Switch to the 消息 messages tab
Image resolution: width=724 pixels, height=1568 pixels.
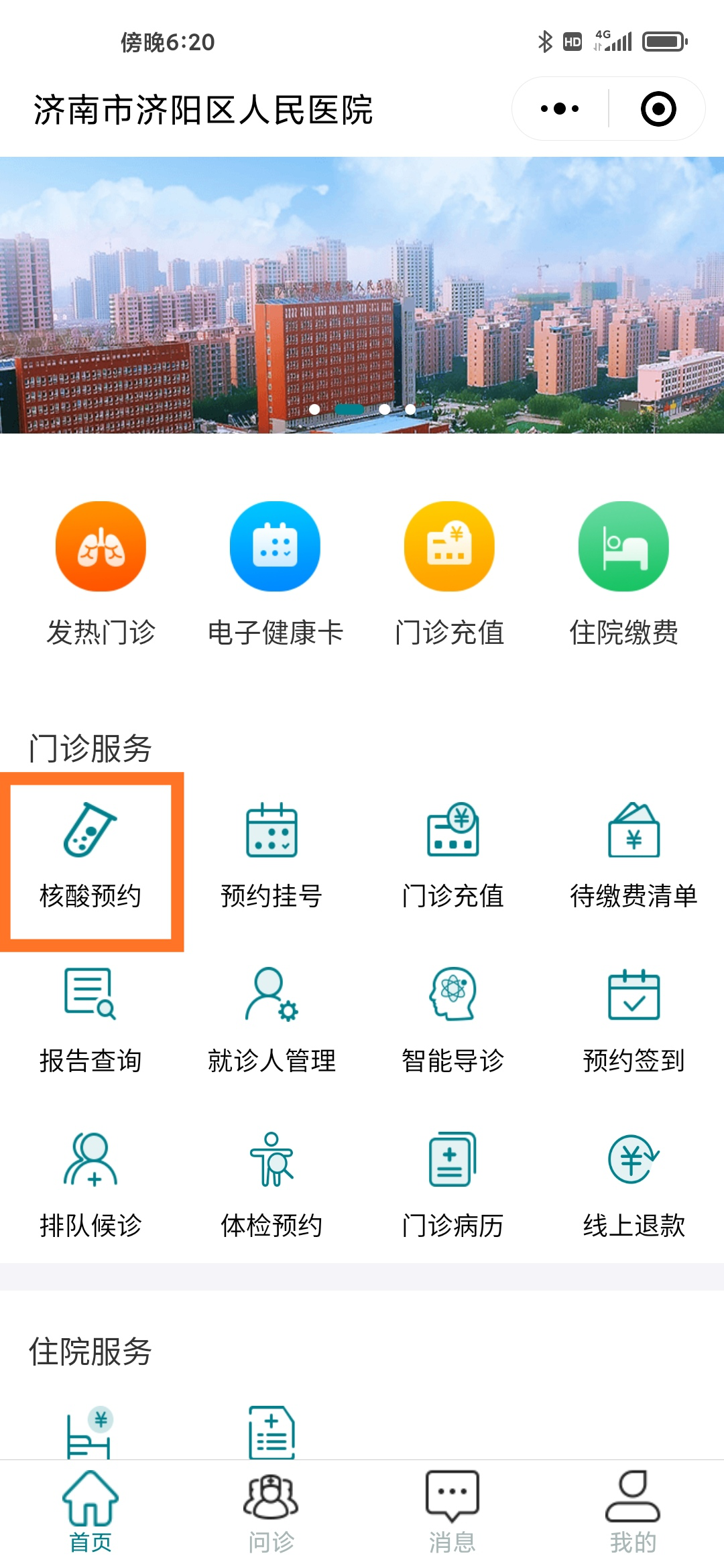pos(452,1511)
